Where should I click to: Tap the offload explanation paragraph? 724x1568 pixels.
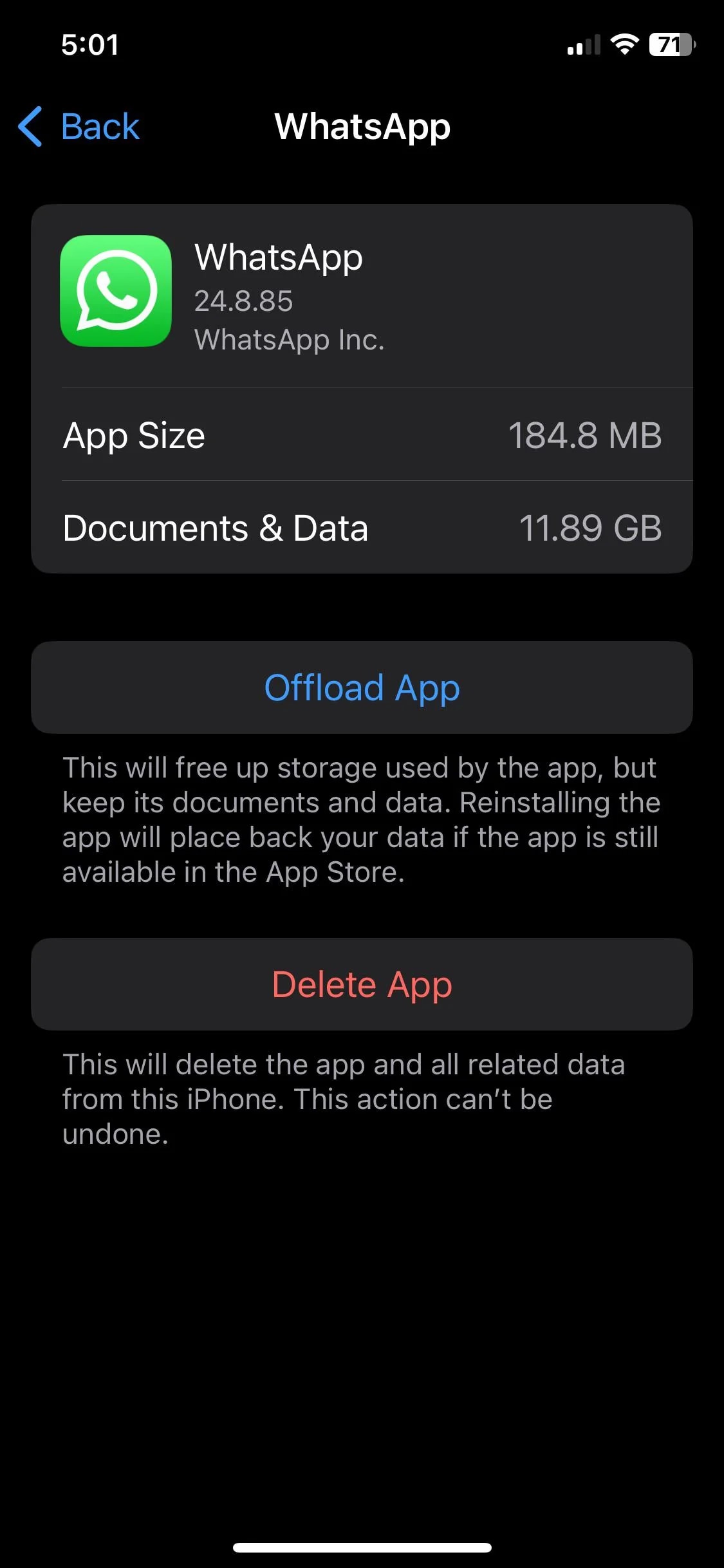(x=362, y=819)
